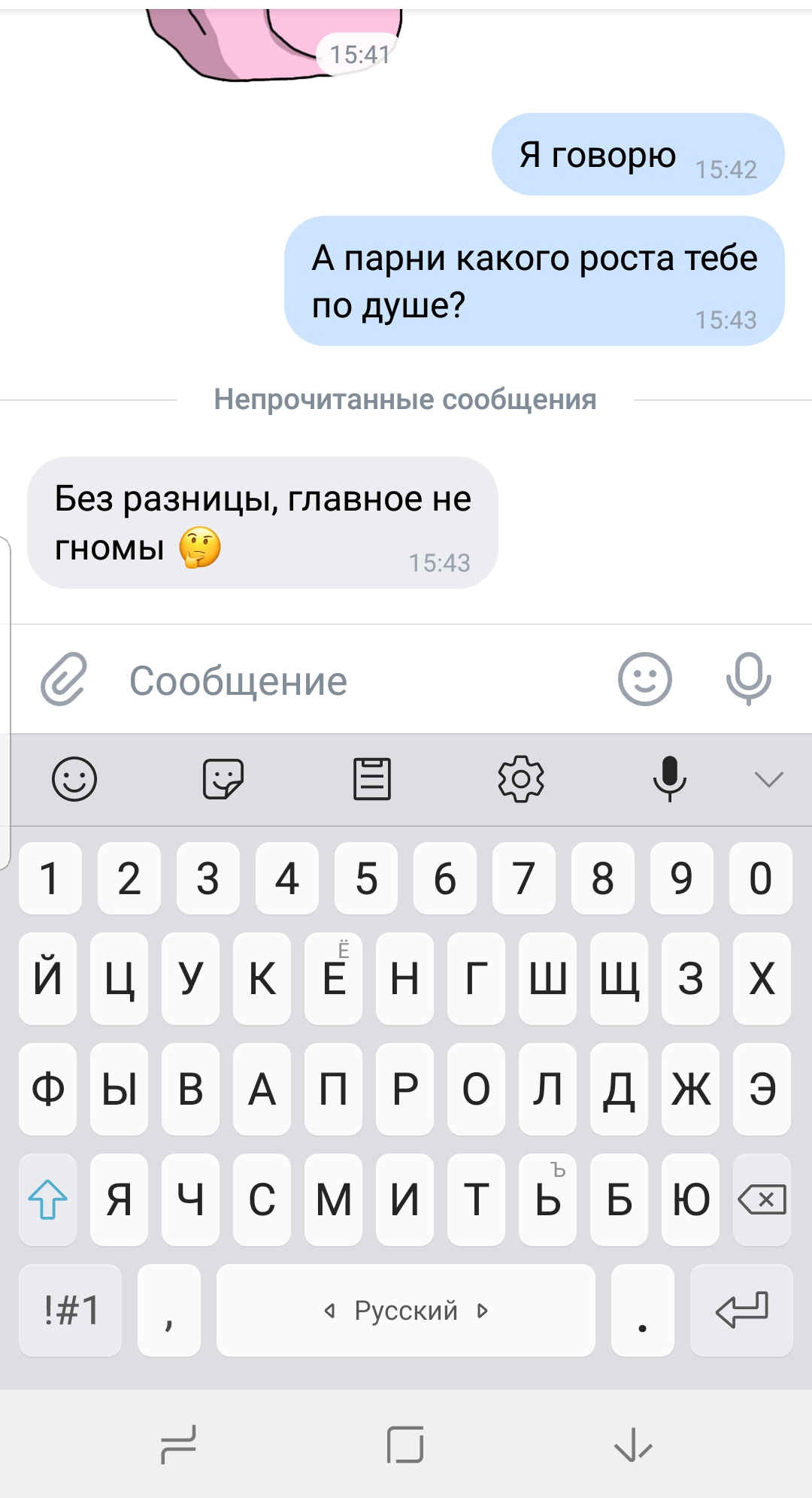
Task: Open the keyboard clipboard
Action: pyautogui.click(x=372, y=779)
